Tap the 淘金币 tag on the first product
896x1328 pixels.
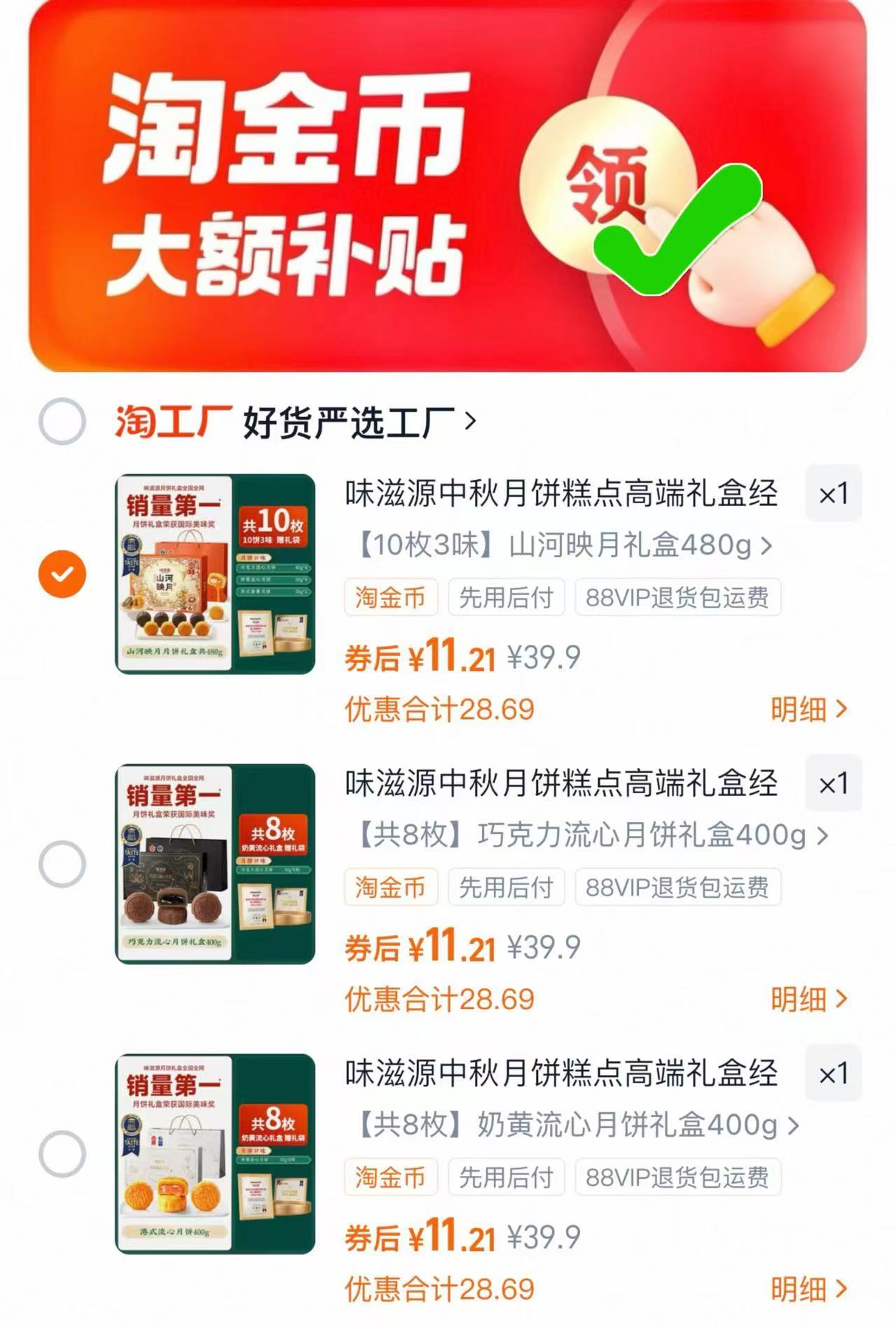pyautogui.click(x=390, y=596)
